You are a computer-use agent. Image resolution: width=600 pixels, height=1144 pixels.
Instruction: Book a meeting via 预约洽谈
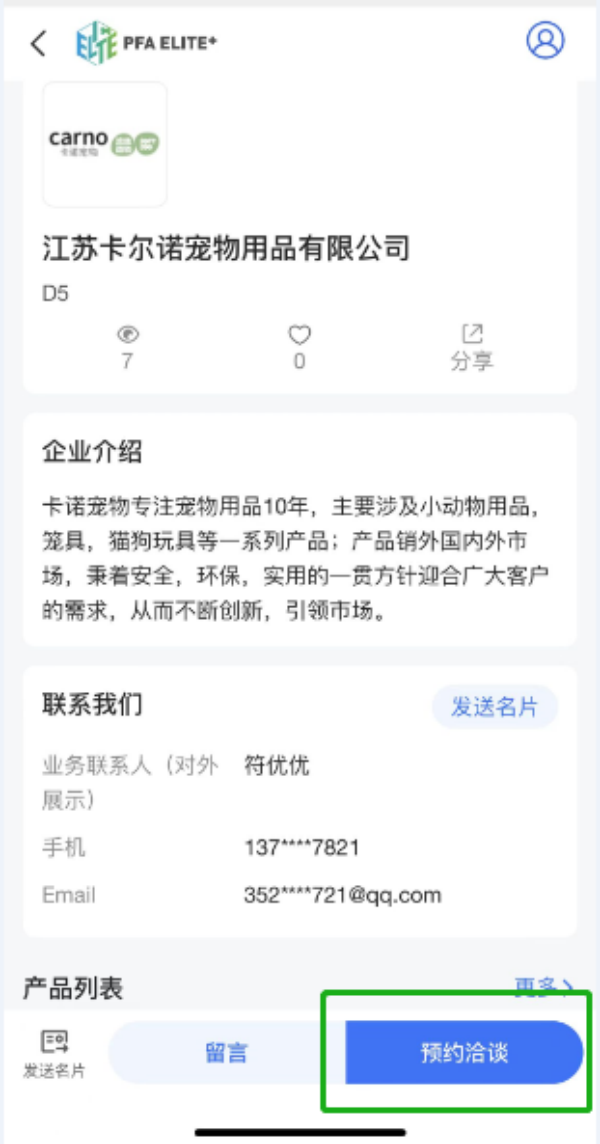pos(464,1053)
